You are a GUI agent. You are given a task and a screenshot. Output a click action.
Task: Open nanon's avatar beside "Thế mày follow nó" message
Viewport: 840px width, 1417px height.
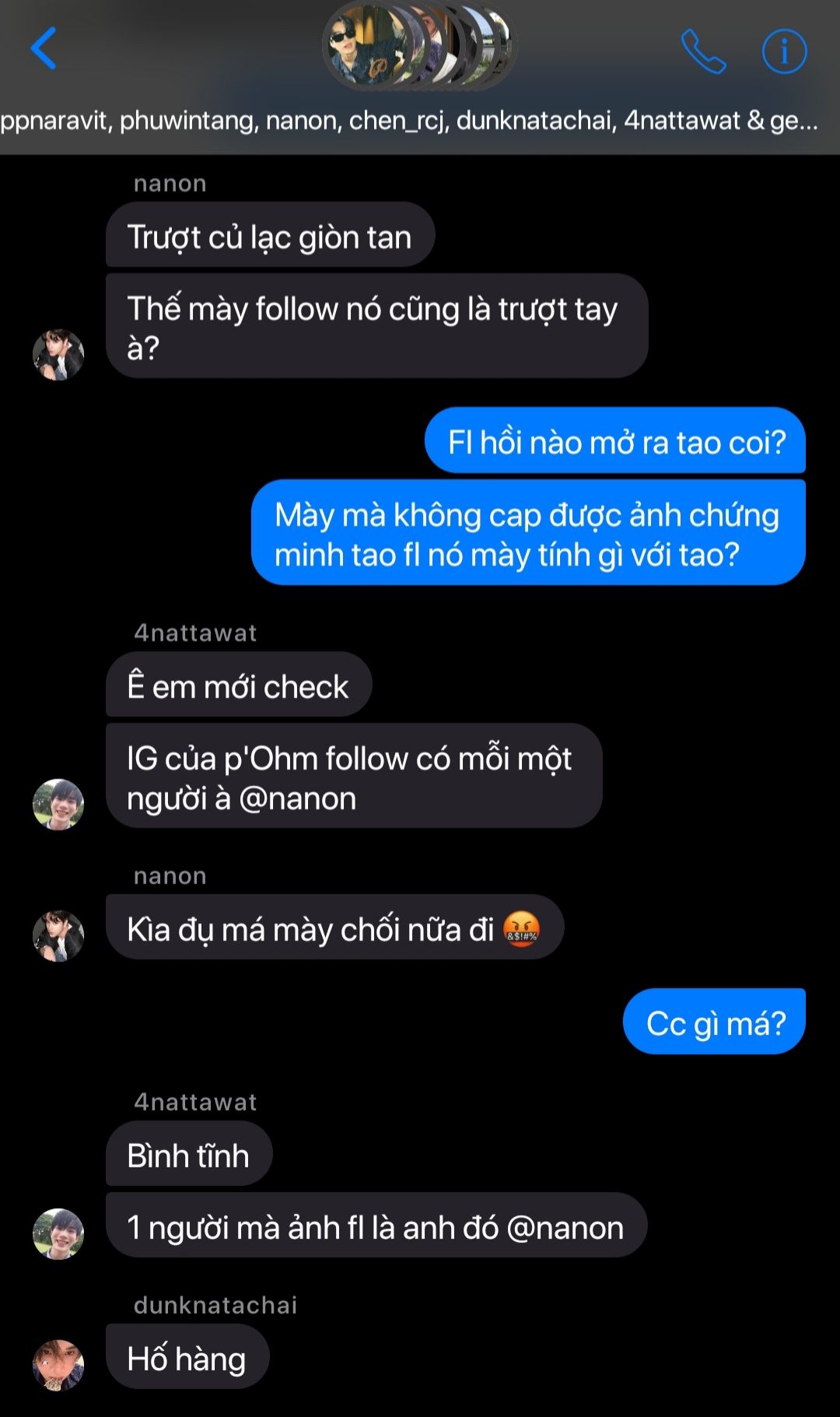pyautogui.click(x=58, y=355)
